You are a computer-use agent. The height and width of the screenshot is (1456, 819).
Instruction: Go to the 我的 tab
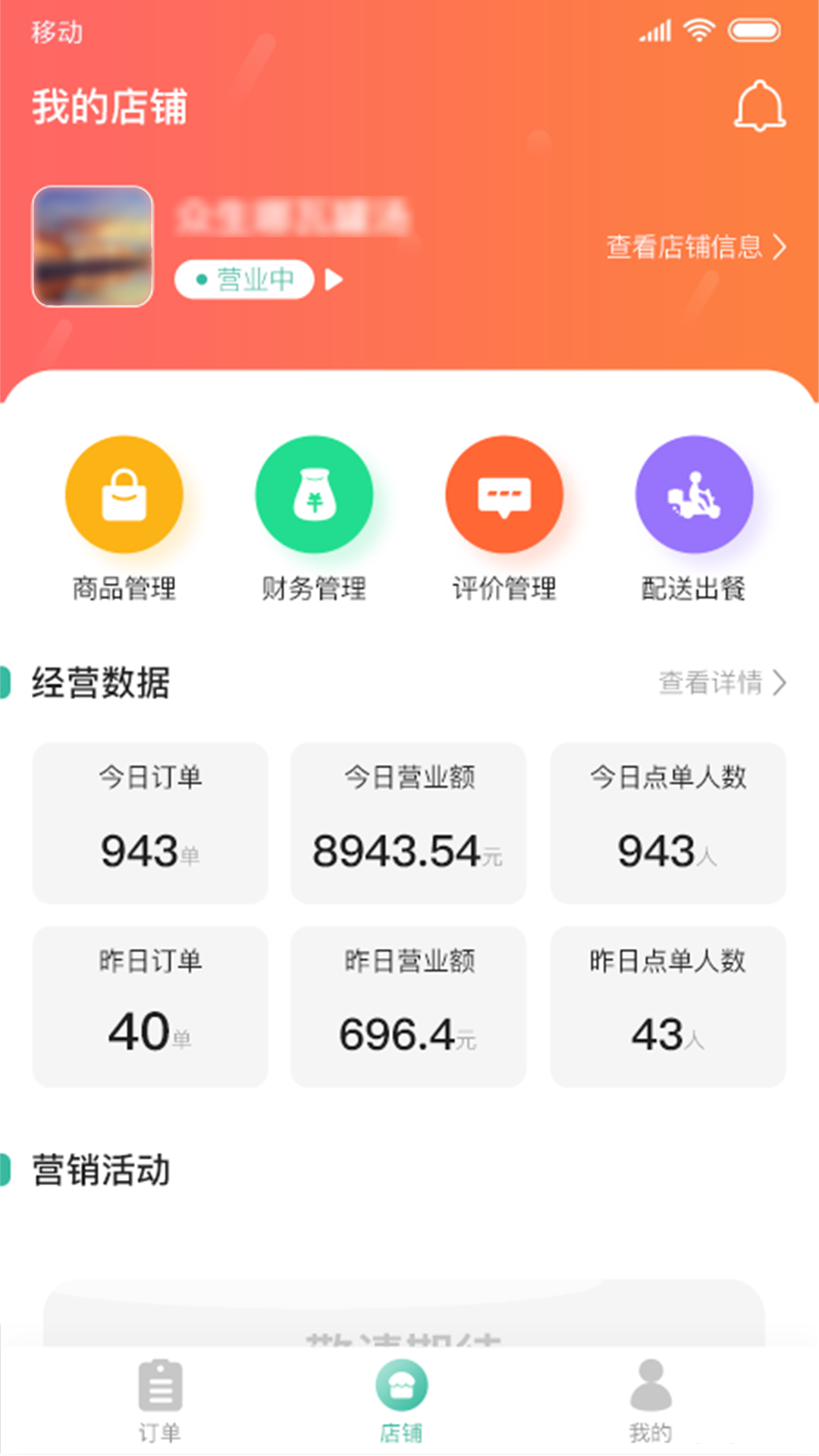[651, 1401]
